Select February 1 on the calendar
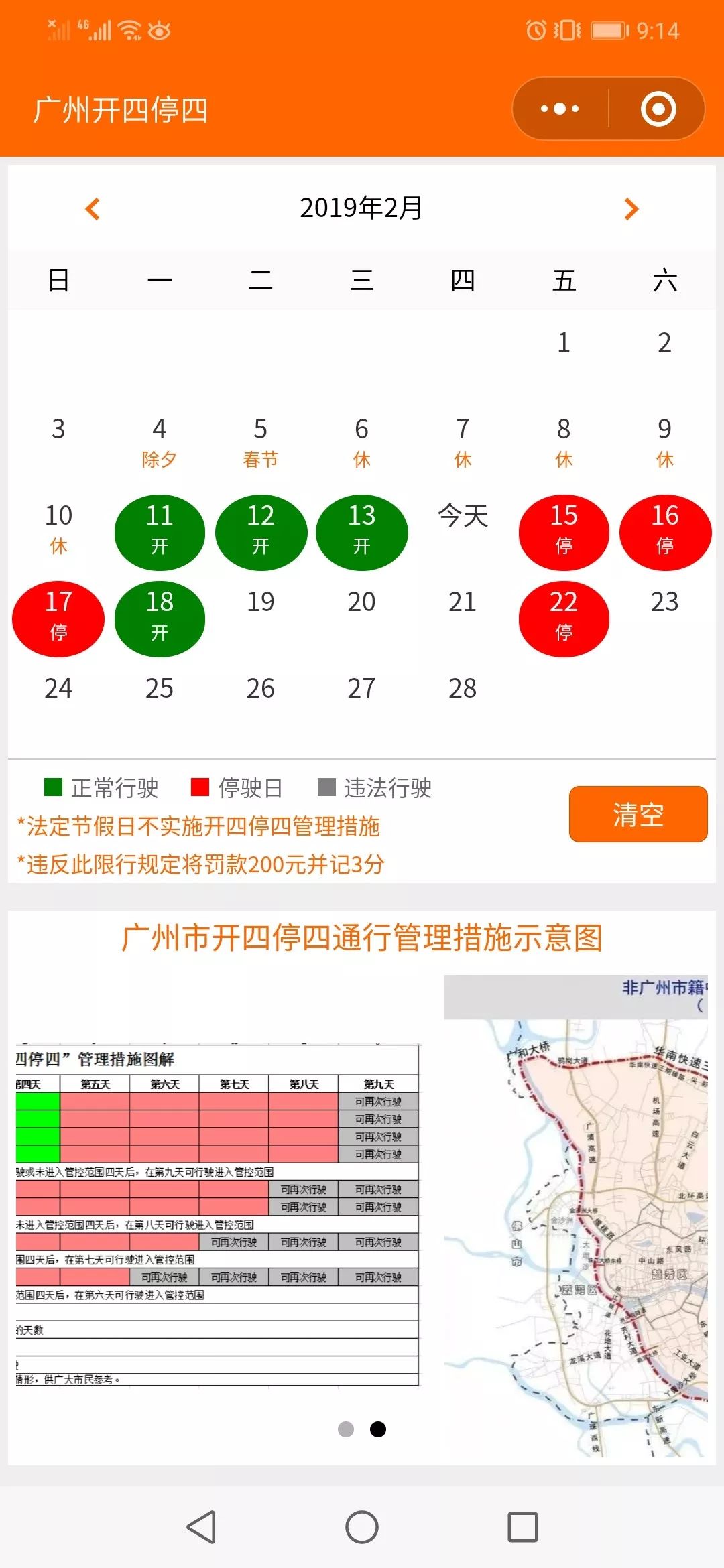 (564, 343)
